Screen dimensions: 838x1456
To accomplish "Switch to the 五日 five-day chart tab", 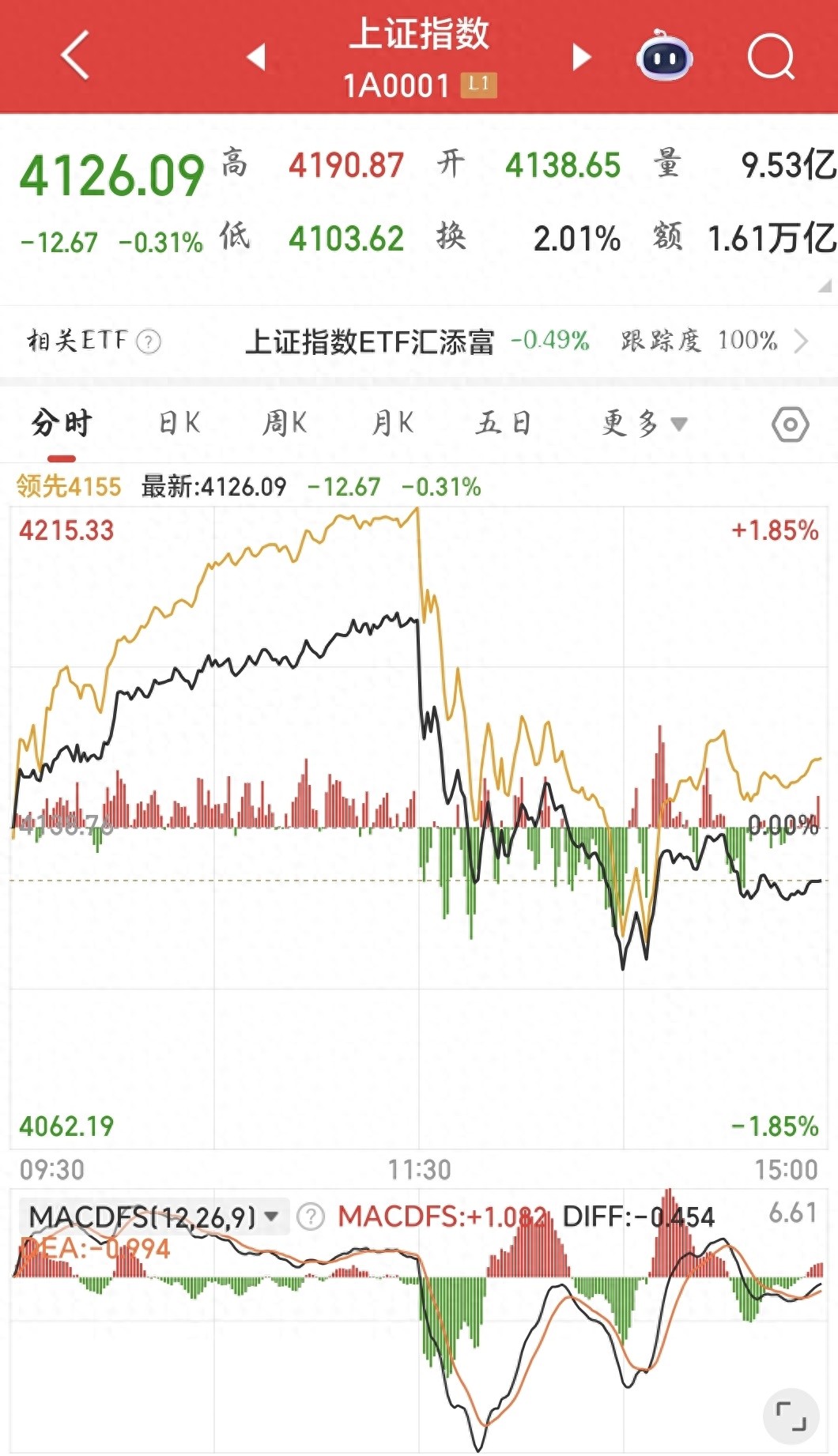I will 504,424.
